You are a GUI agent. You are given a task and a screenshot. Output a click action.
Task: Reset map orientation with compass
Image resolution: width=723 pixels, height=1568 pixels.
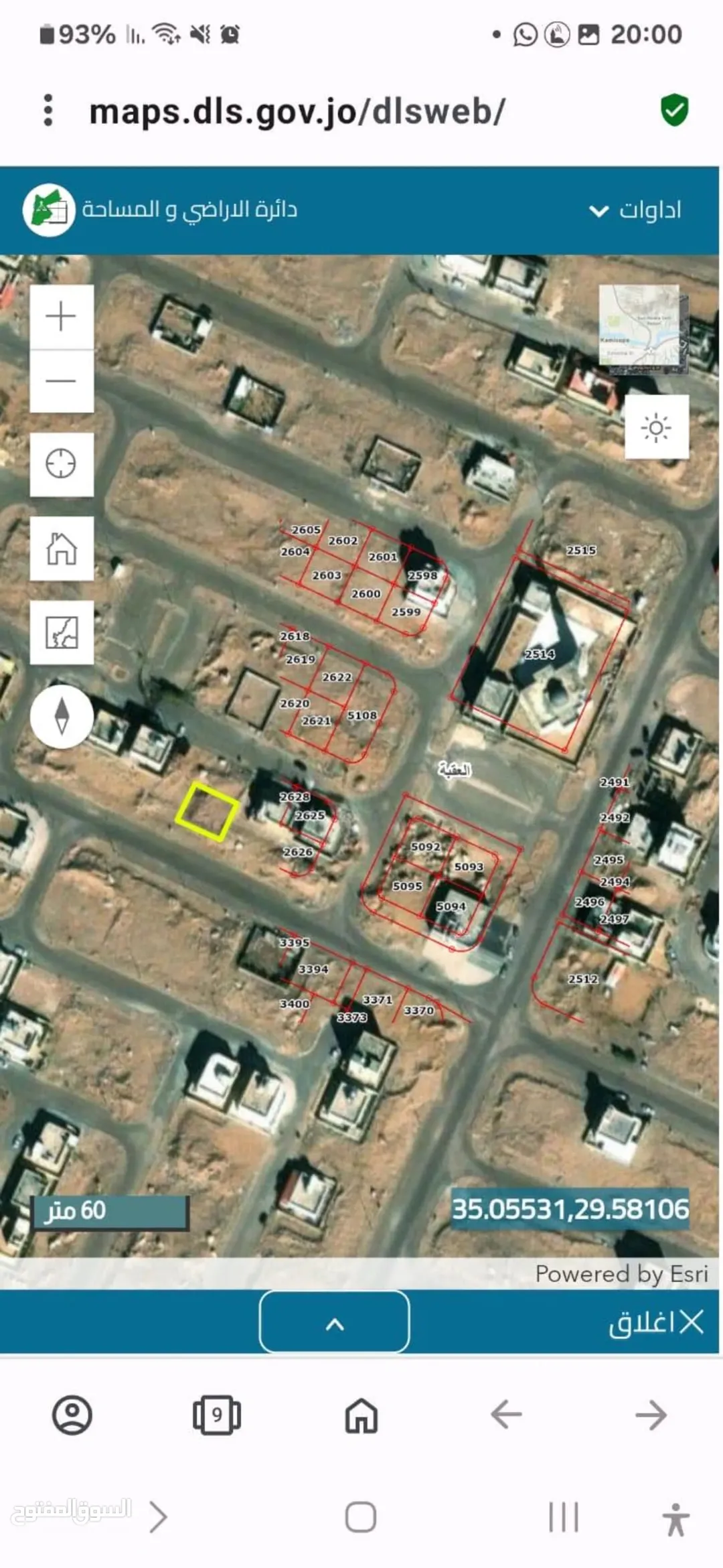click(x=62, y=716)
